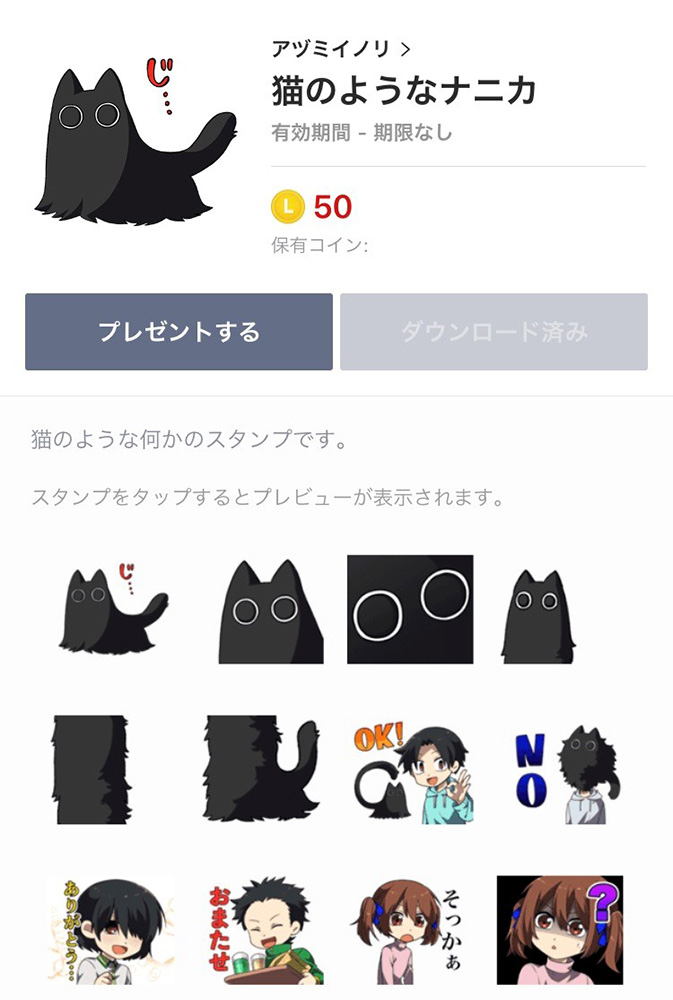Preview the close-up cat face sticker

tap(268, 611)
